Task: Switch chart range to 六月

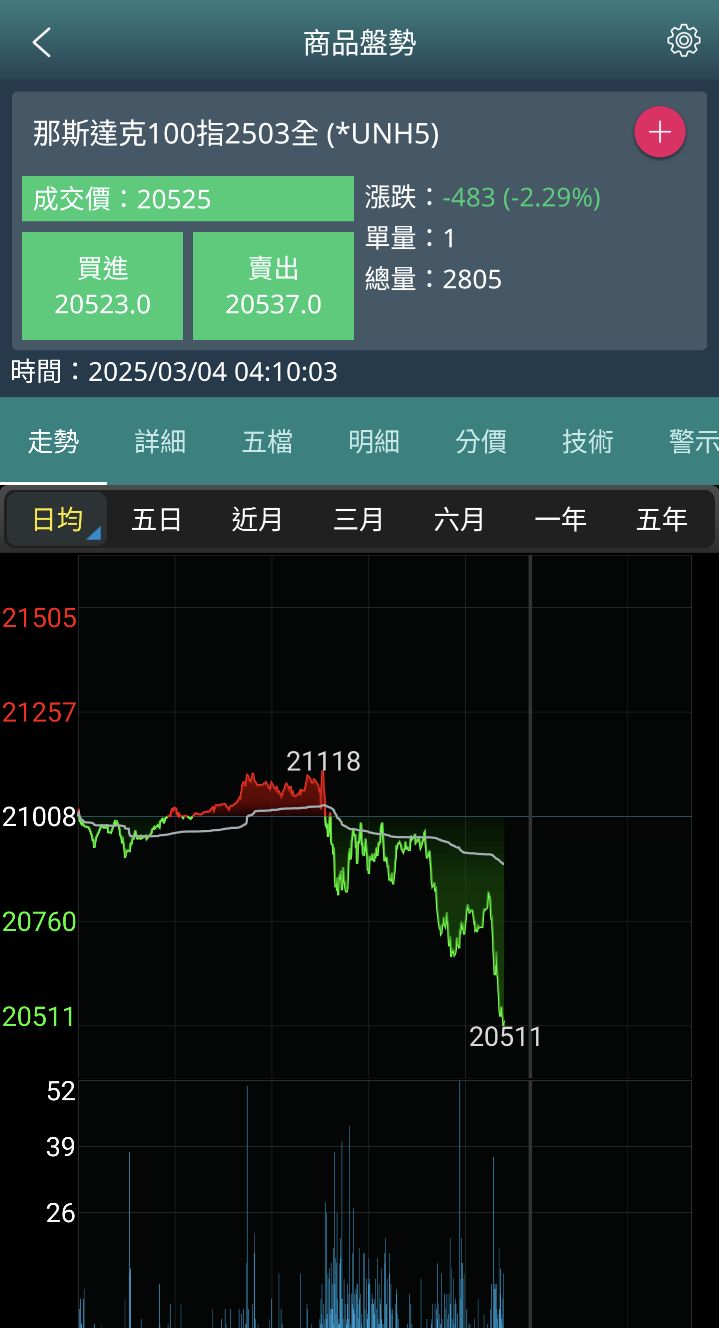Action: [x=459, y=520]
